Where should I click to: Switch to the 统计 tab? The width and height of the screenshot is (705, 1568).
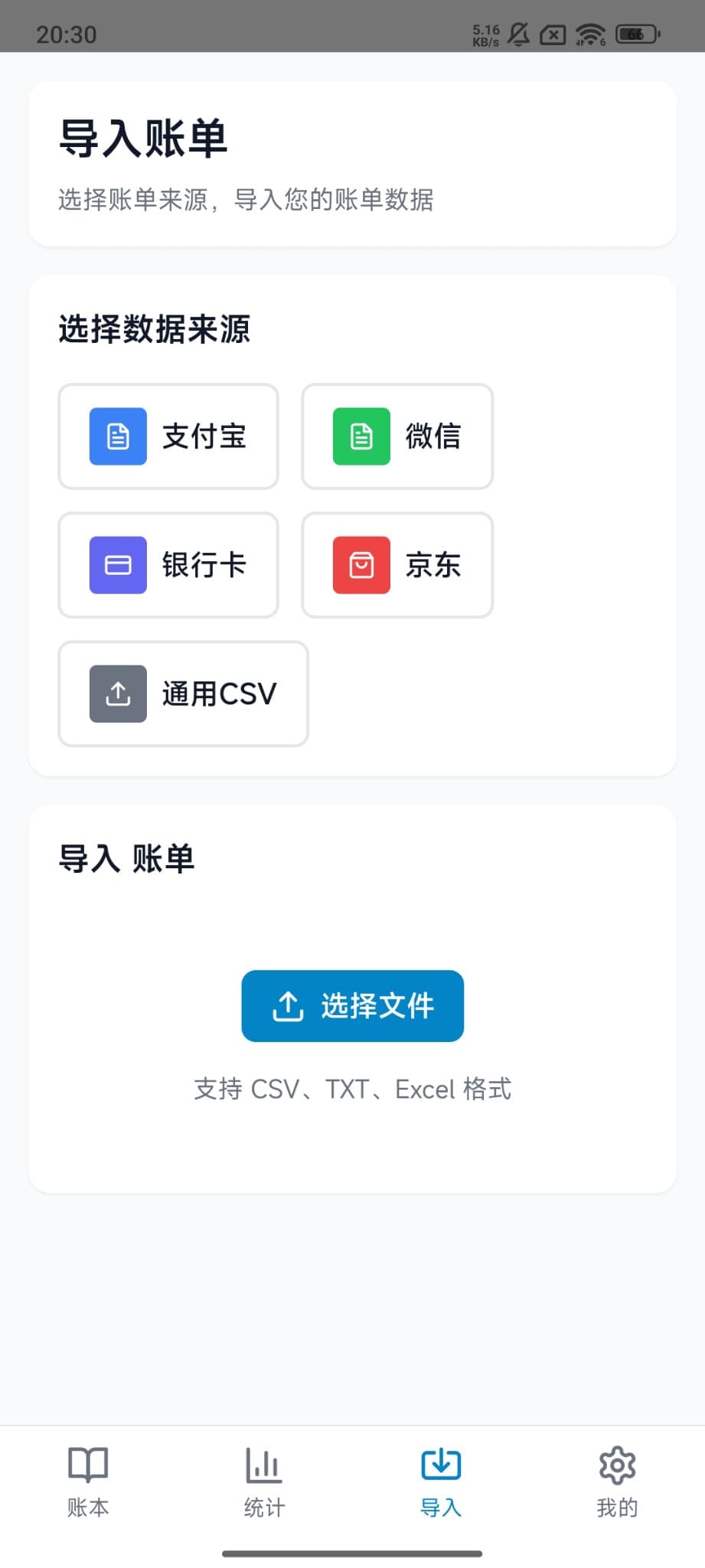click(263, 1481)
